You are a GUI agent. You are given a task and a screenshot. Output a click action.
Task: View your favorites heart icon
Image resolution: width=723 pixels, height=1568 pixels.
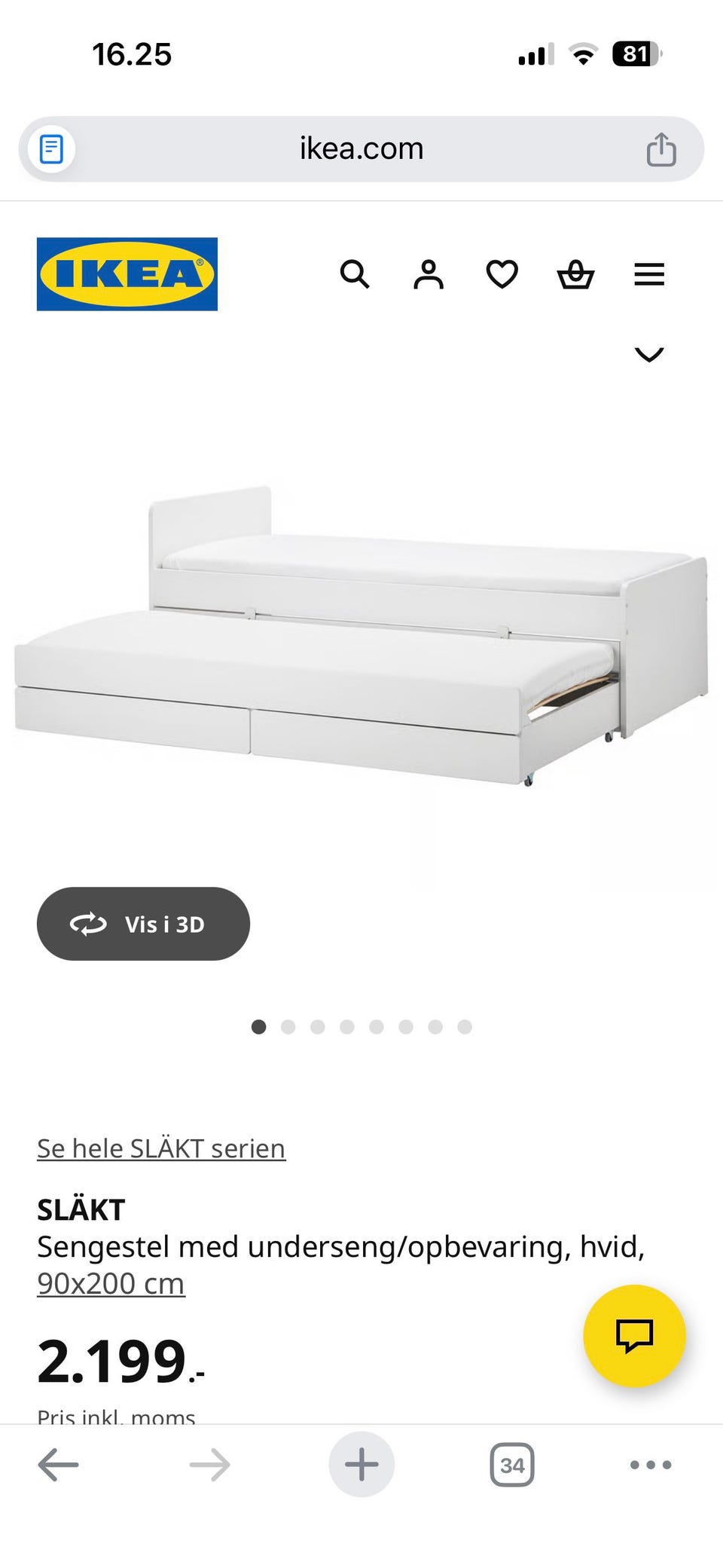click(x=501, y=274)
